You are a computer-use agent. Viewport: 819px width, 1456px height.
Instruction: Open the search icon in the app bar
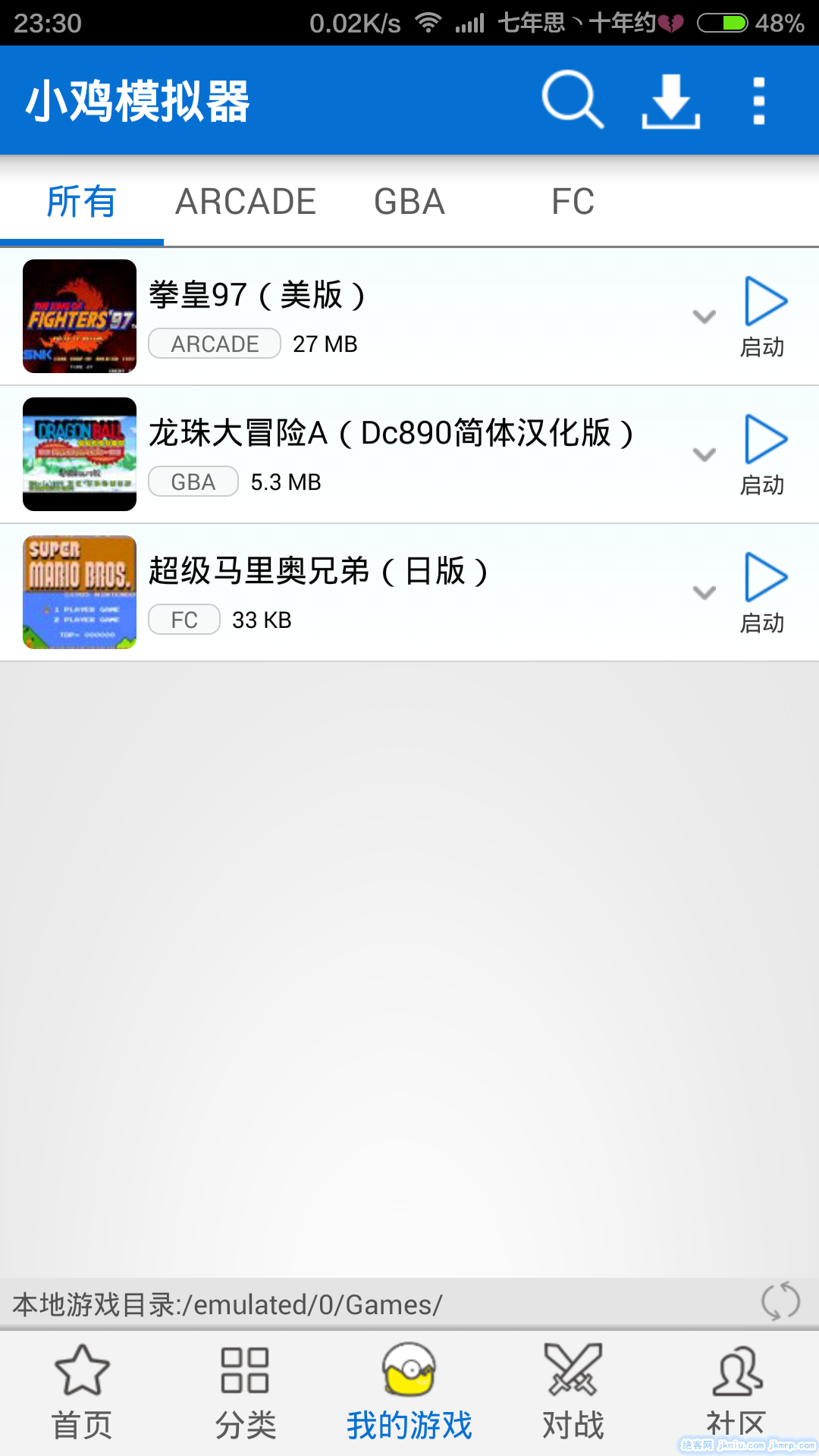573,100
